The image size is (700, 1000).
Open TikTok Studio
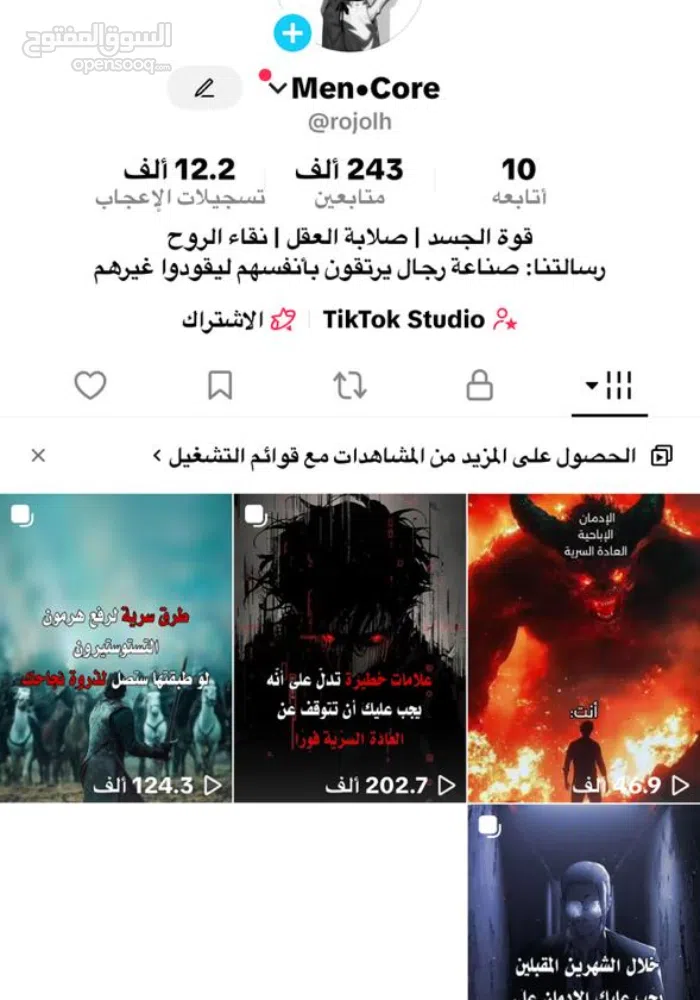418,320
